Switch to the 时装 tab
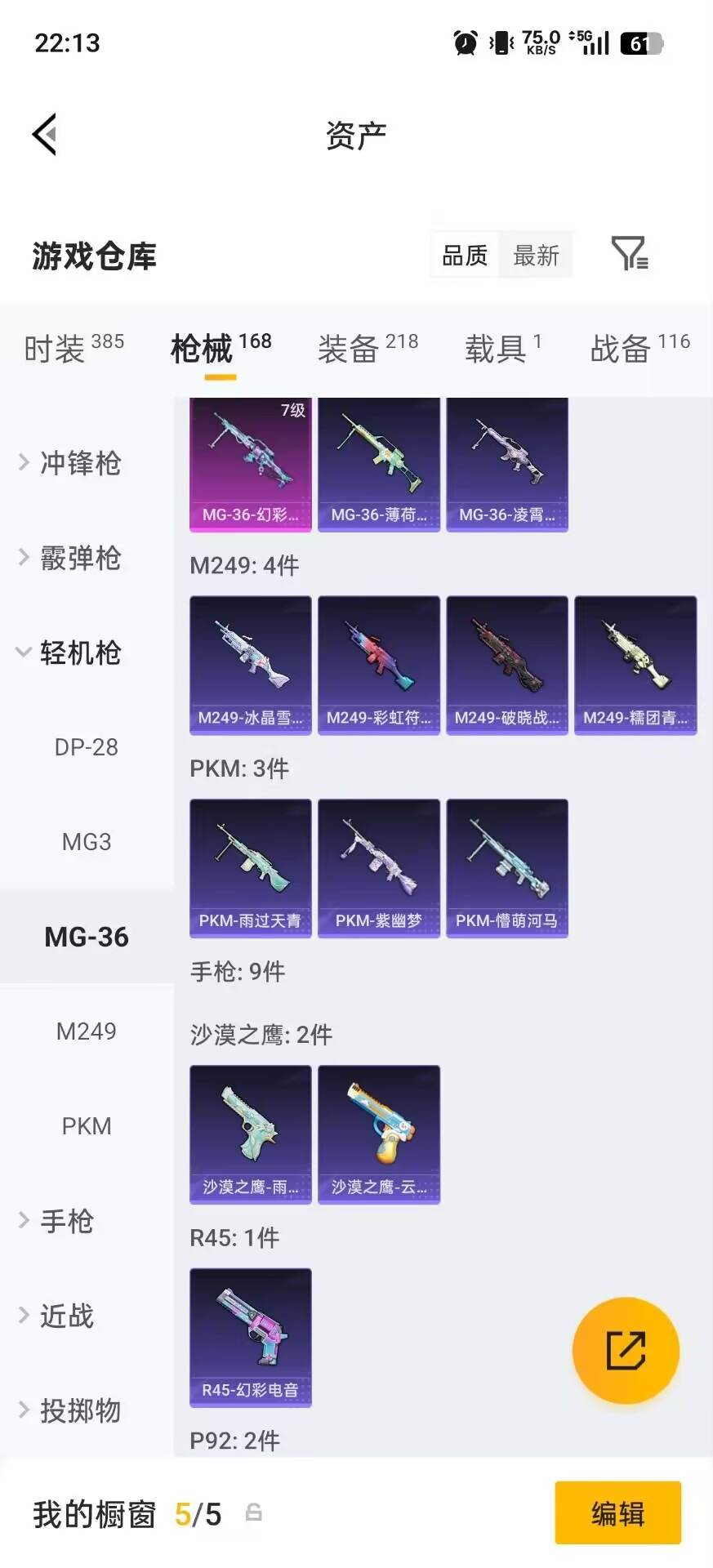The image size is (713, 1568). click(x=74, y=349)
